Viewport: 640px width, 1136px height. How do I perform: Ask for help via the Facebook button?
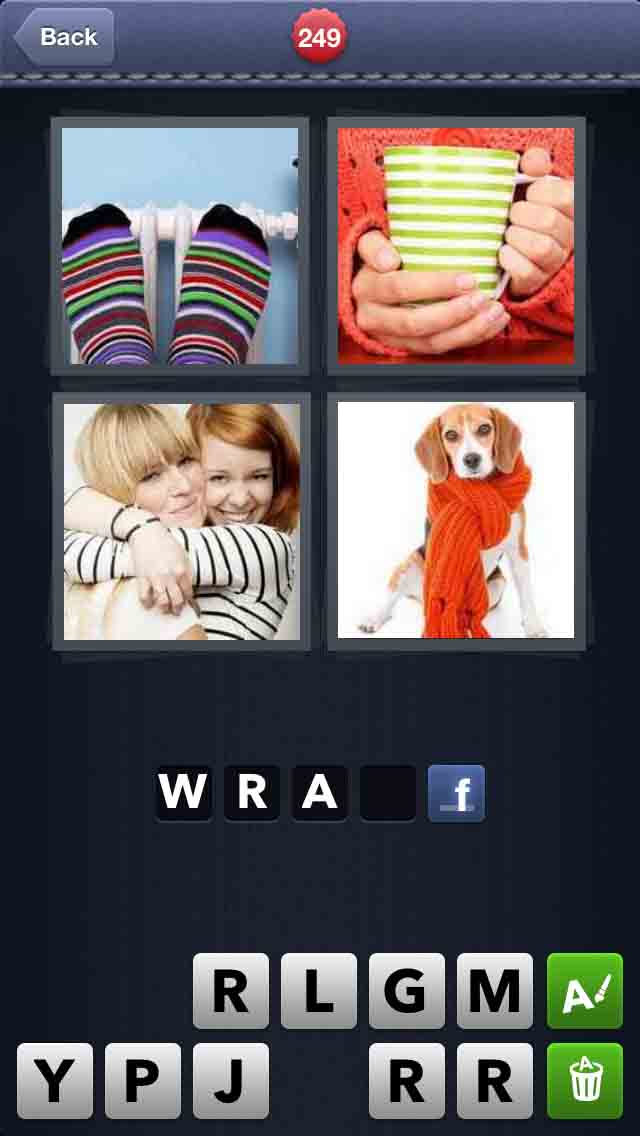[x=456, y=793]
